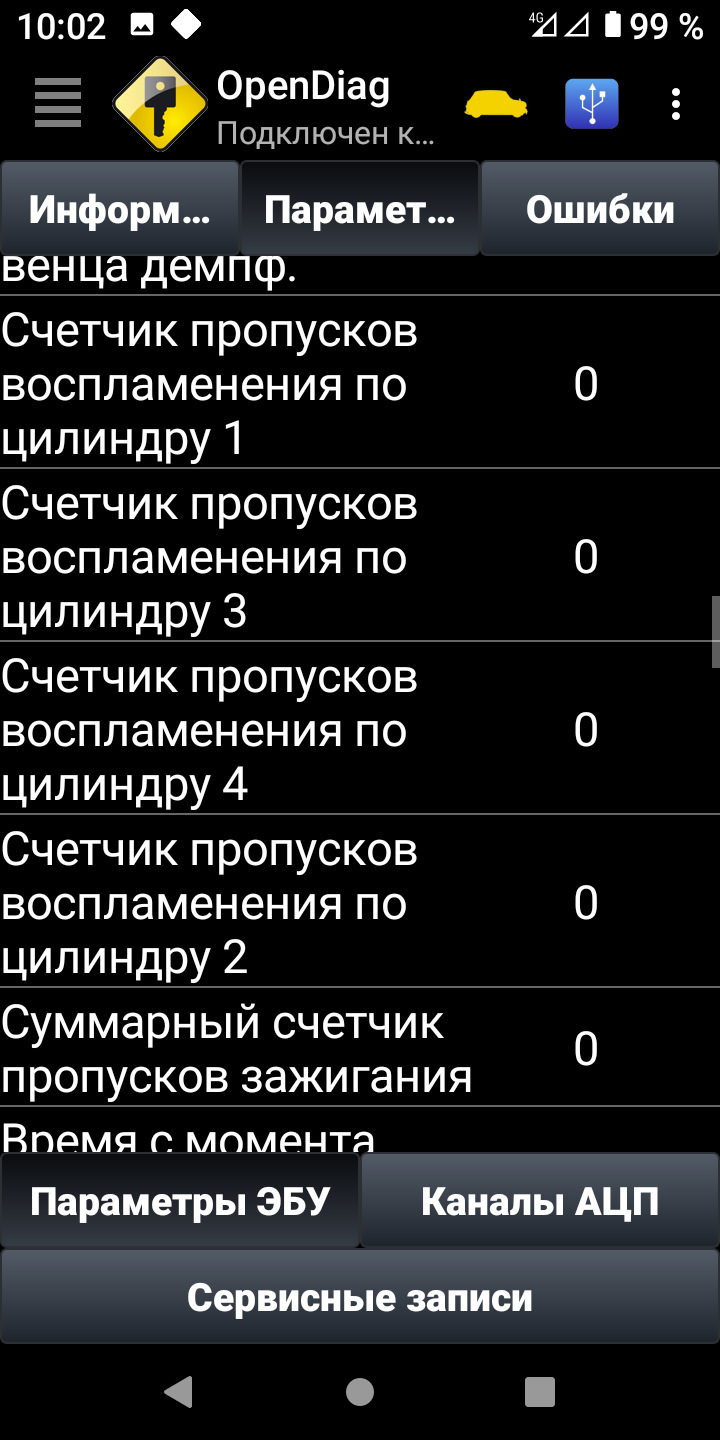Tap the yellow car icon

[496, 104]
